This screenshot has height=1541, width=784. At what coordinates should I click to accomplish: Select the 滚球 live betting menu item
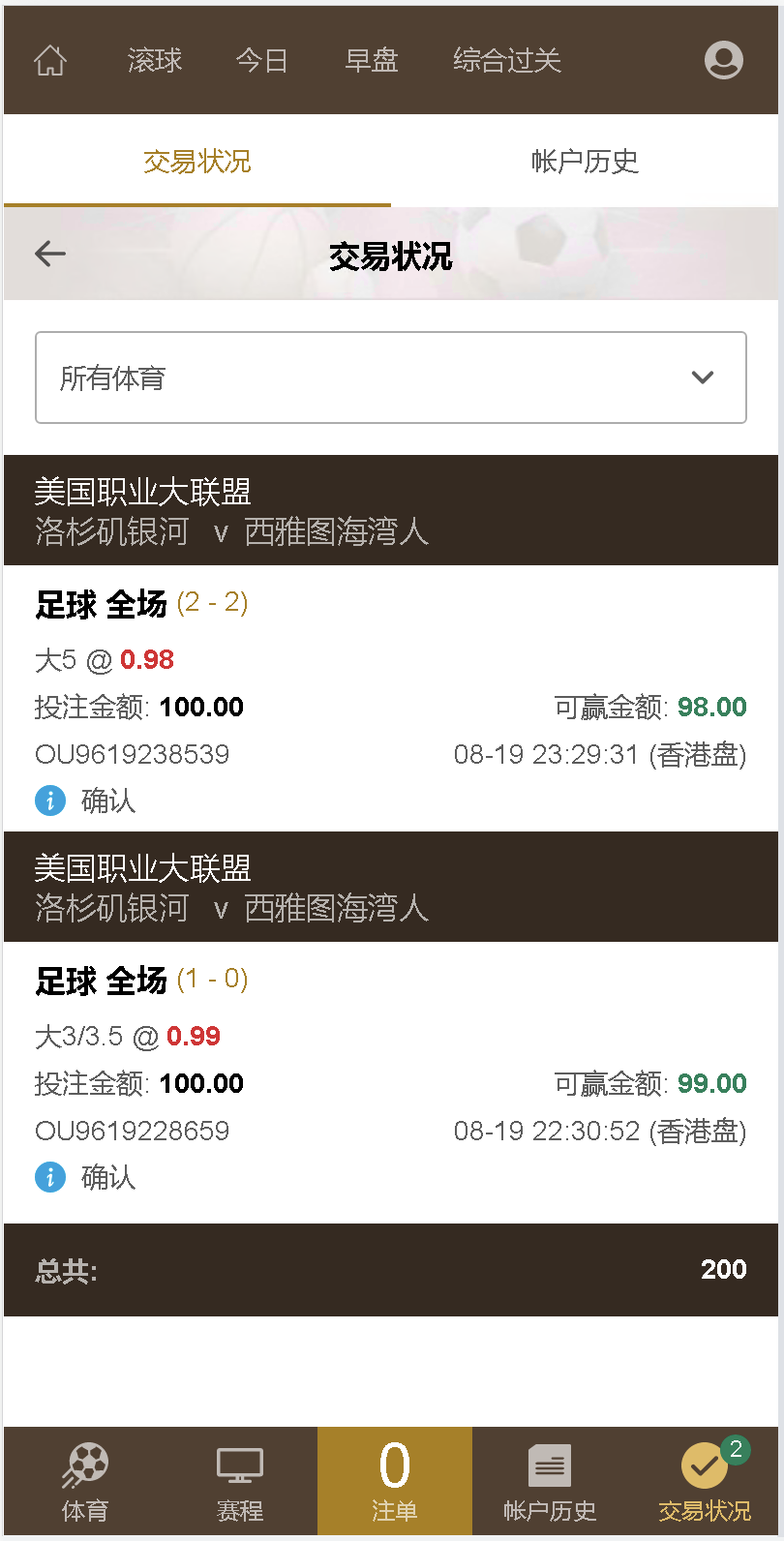[153, 60]
